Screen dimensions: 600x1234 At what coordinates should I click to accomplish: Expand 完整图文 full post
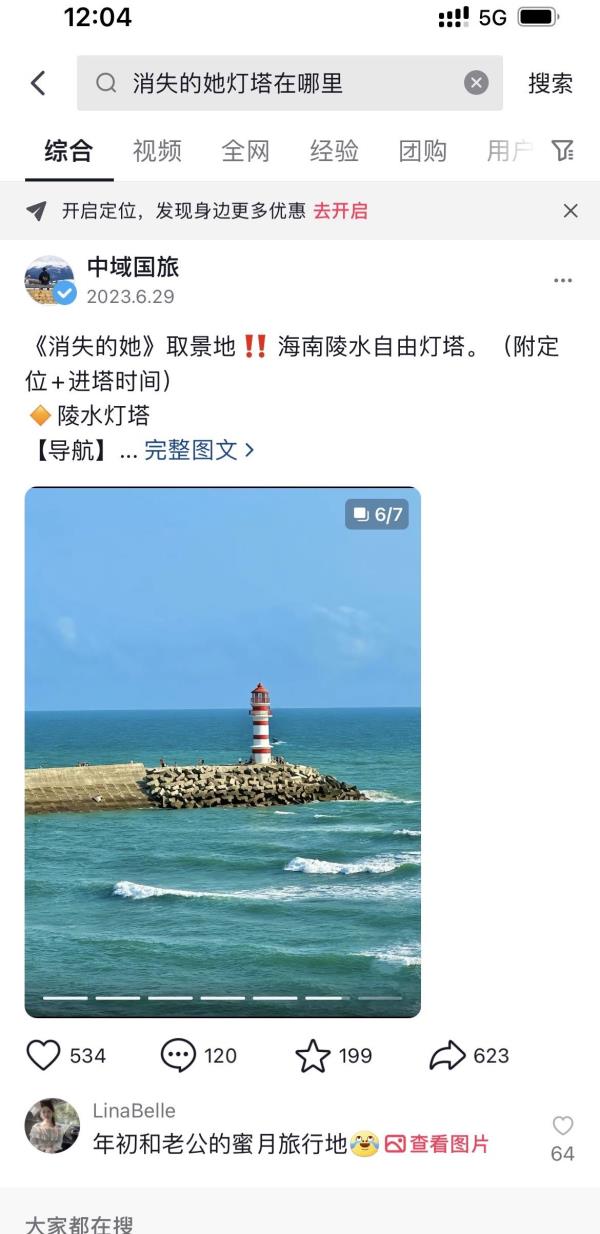click(199, 450)
